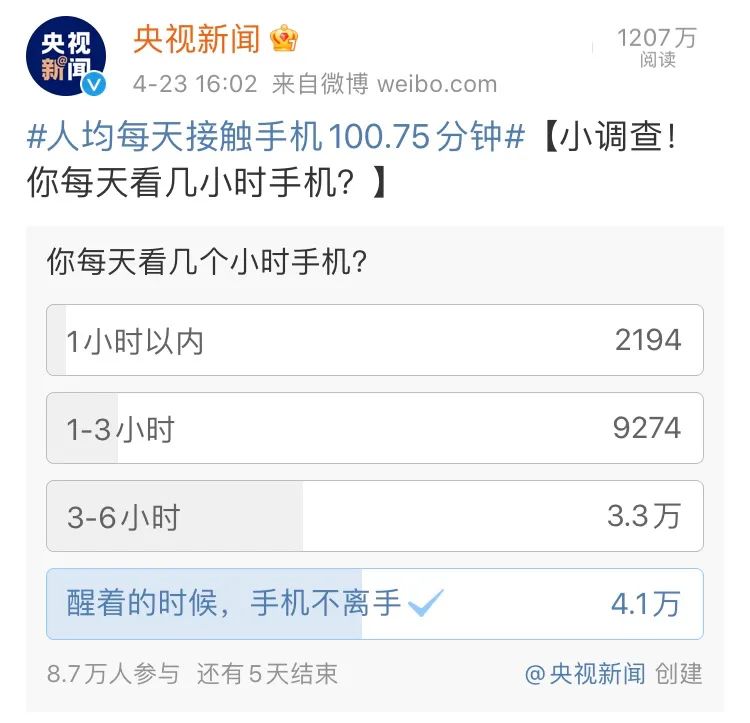Select the 1-3小时 poll option
This screenshot has height=723, width=750.
[375, 428]
